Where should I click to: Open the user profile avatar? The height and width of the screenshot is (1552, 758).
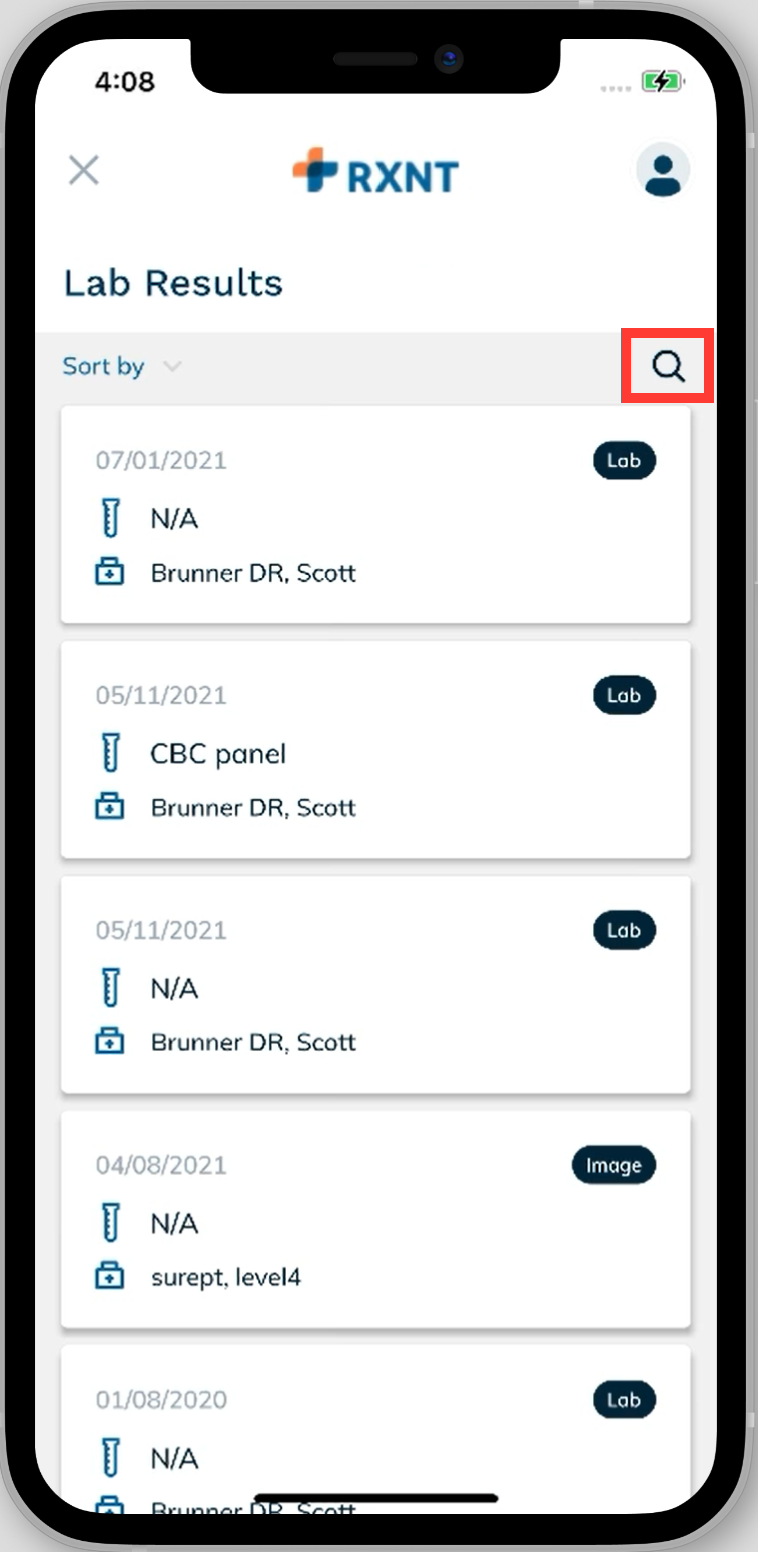[662, 171]
